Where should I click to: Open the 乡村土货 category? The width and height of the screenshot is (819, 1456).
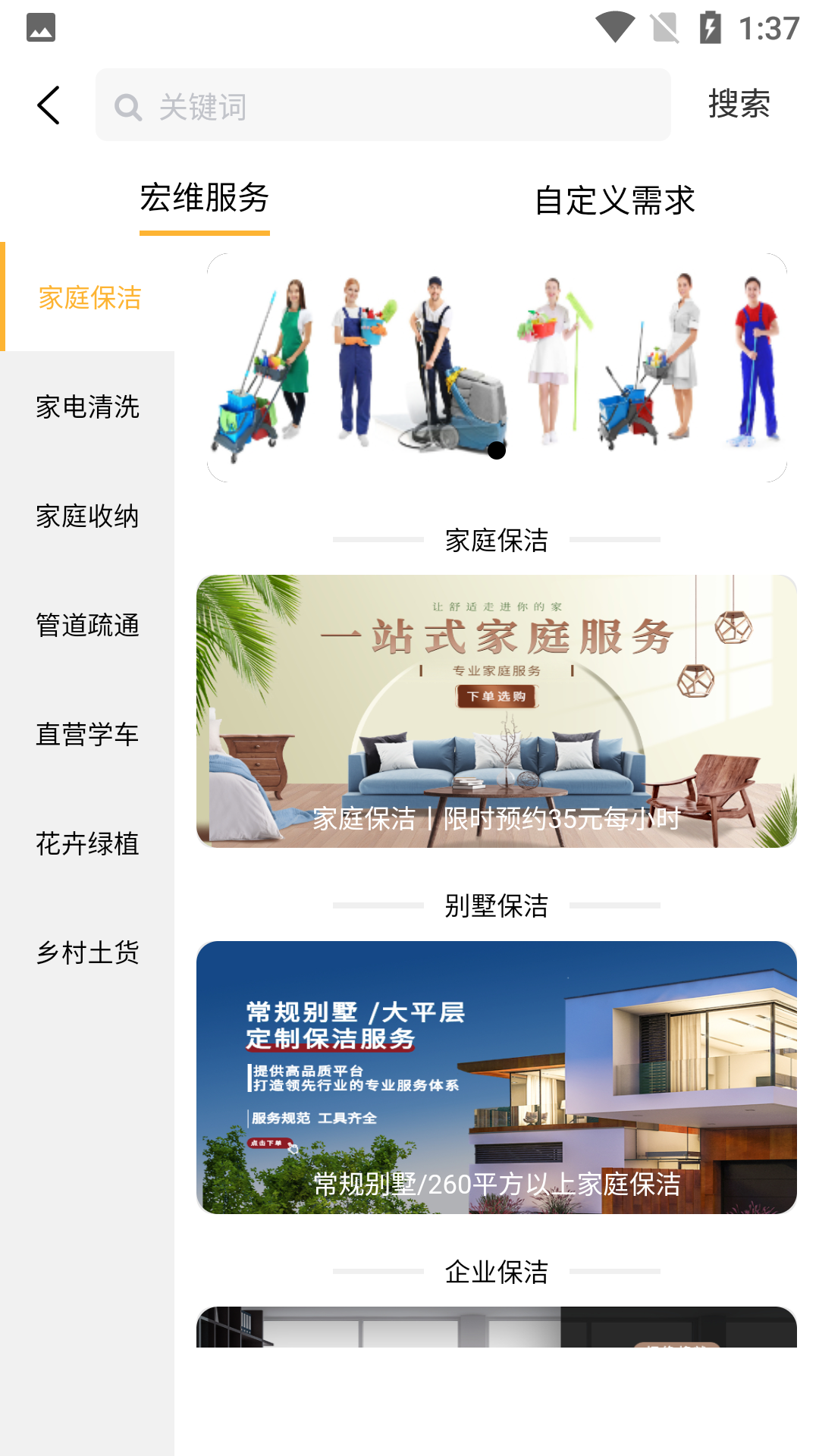(87, 952)
